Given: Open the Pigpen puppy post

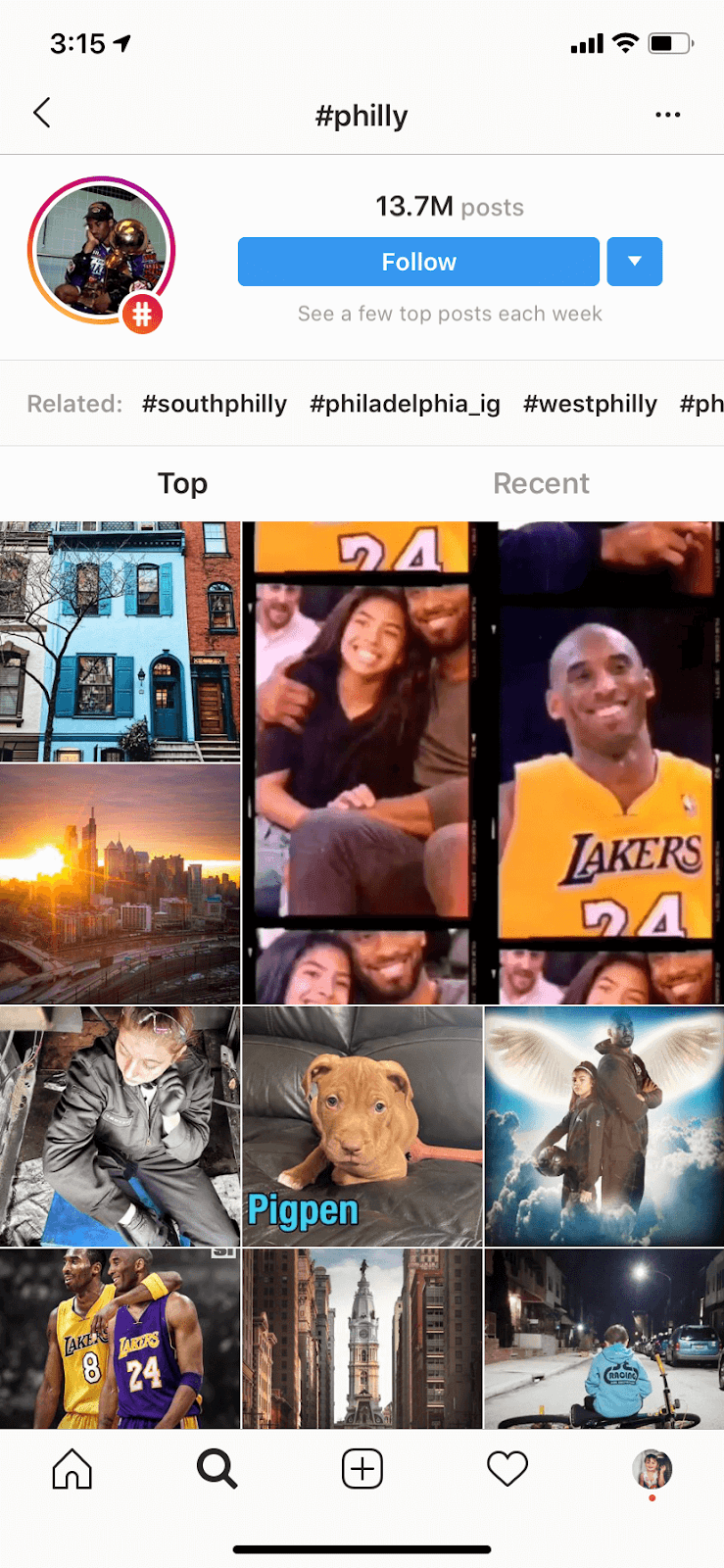Looking at the screenshot, I should pos(362,1126).
